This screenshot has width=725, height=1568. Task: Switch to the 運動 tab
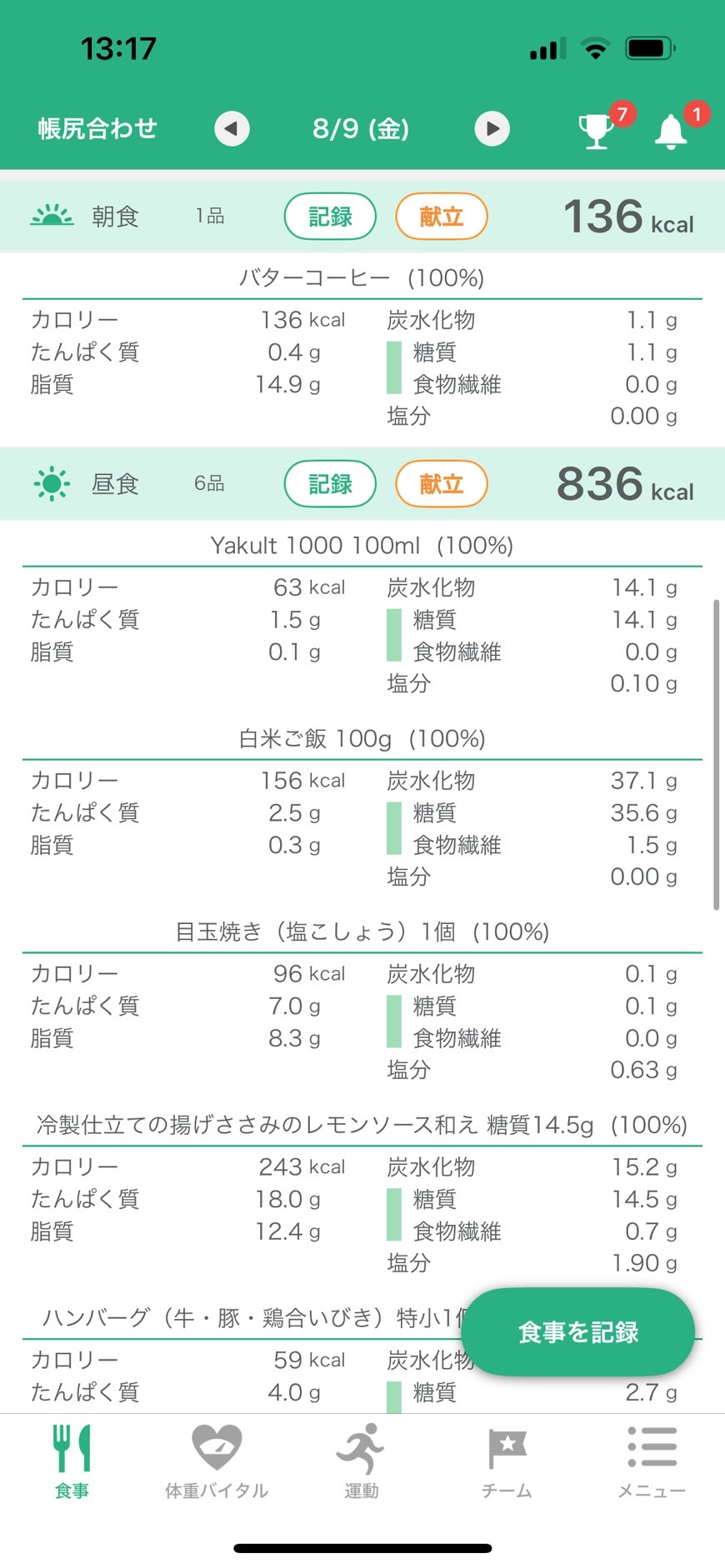362,1461
